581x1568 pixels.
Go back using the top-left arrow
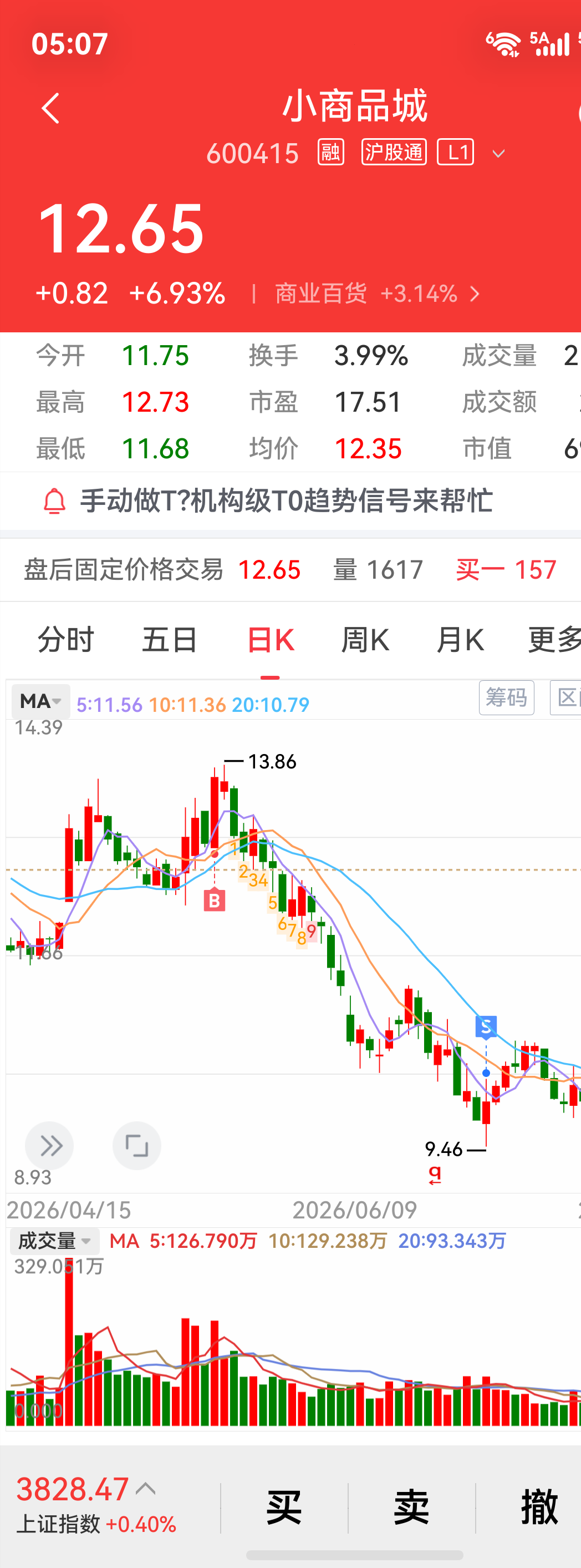pos(50,108)
